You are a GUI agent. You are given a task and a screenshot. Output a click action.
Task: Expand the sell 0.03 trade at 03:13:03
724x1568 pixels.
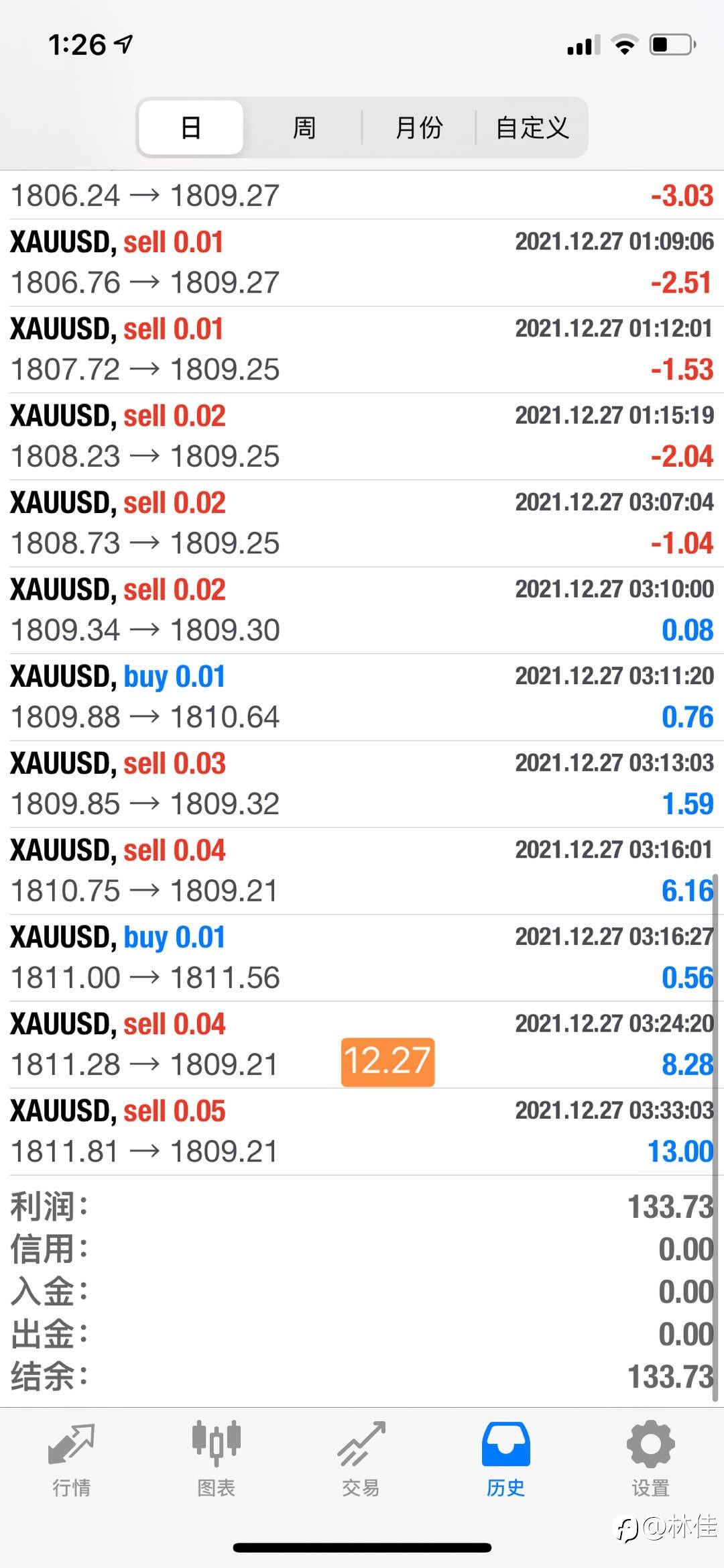362,784
